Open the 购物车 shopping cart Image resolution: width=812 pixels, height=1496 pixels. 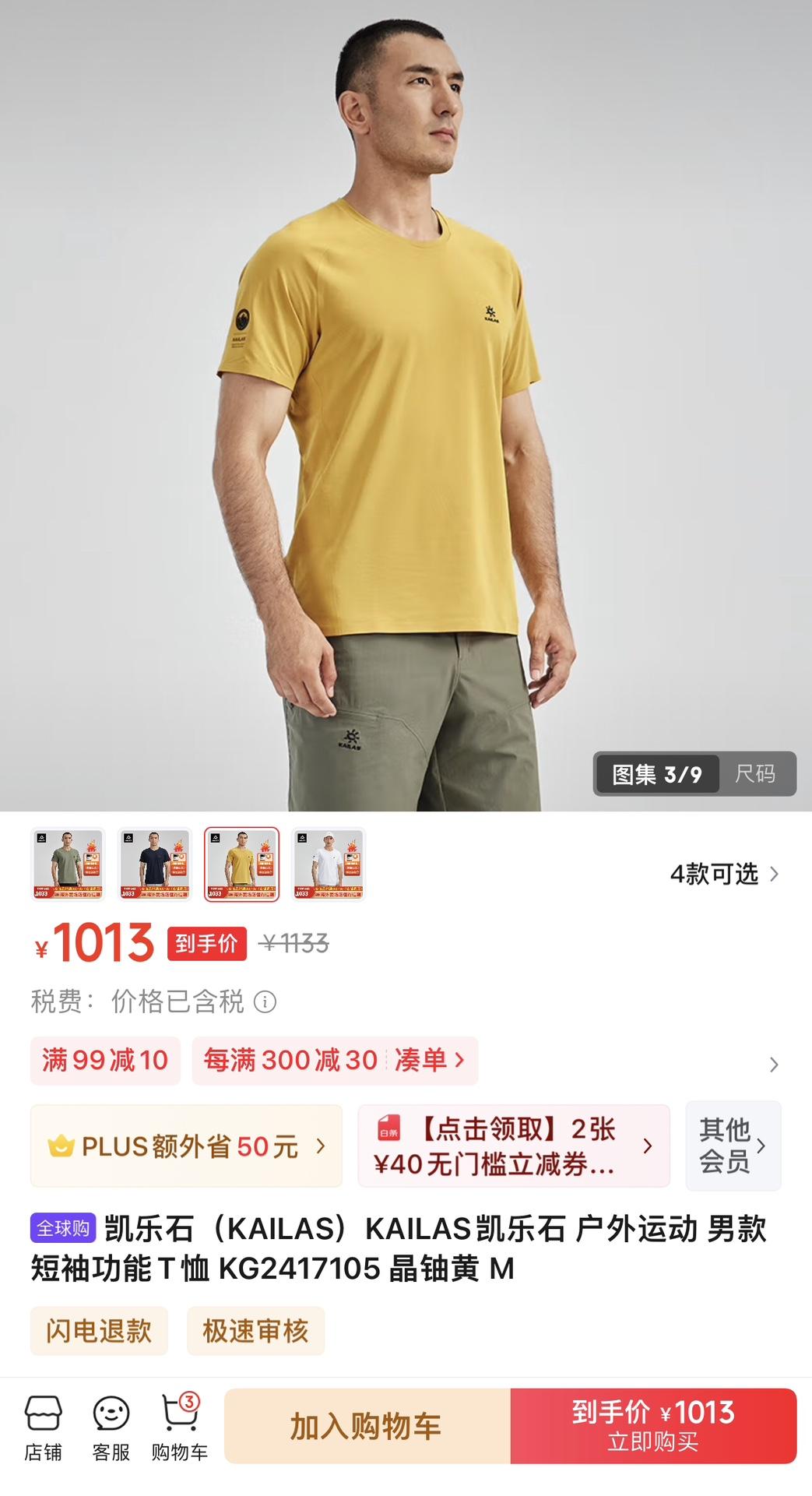click(x=180, y=1430)
